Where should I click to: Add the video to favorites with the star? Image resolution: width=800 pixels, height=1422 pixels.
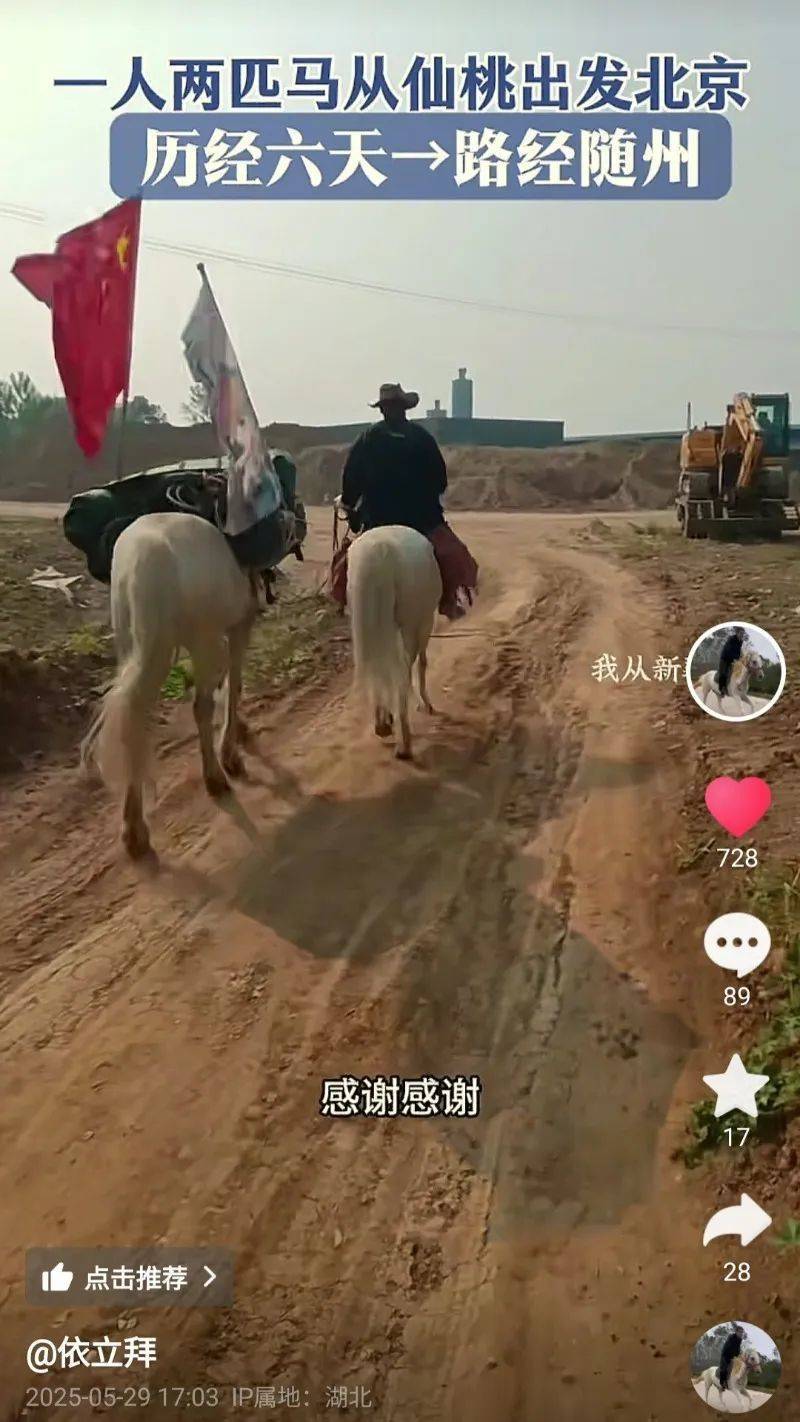[736, 1086]
